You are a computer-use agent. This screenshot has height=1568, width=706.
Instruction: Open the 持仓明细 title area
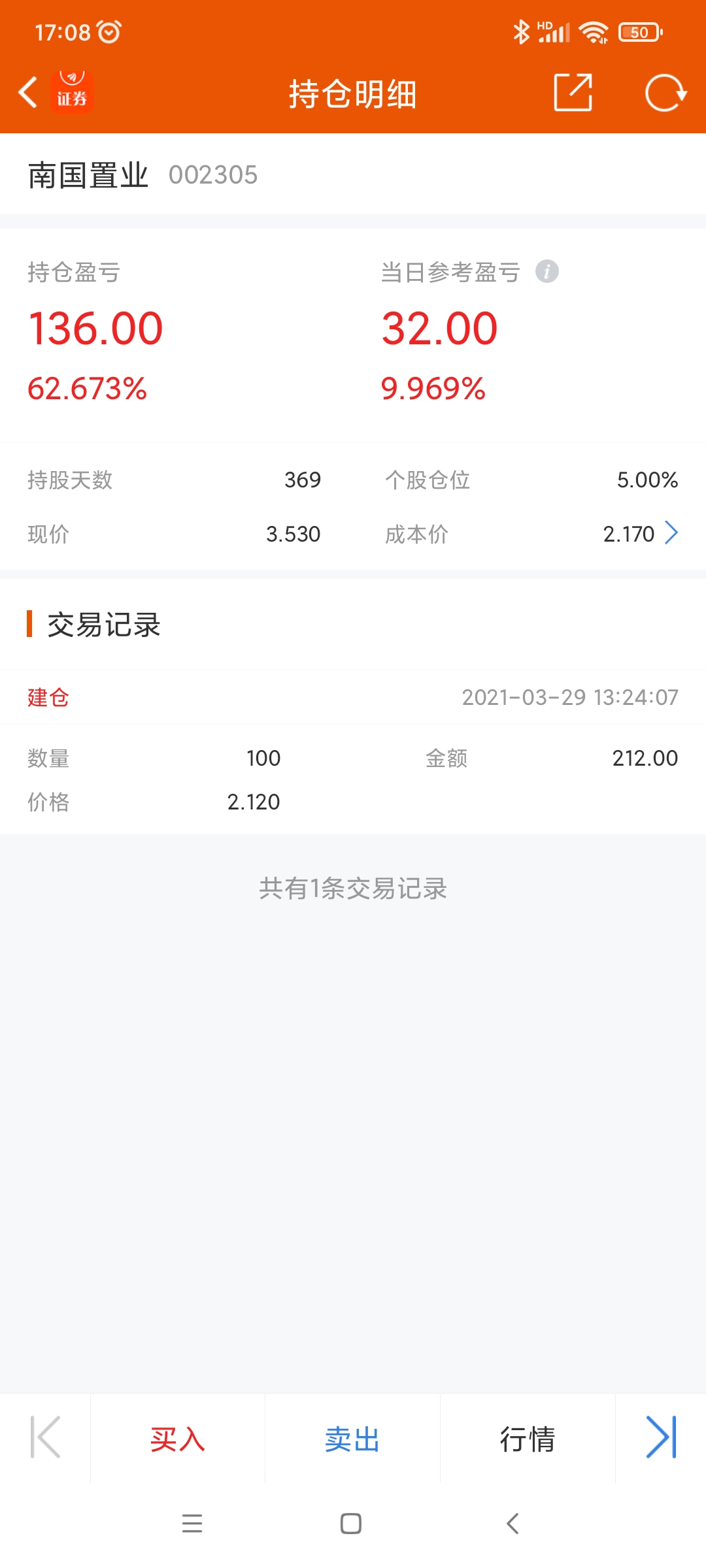[x=353, y=93]
